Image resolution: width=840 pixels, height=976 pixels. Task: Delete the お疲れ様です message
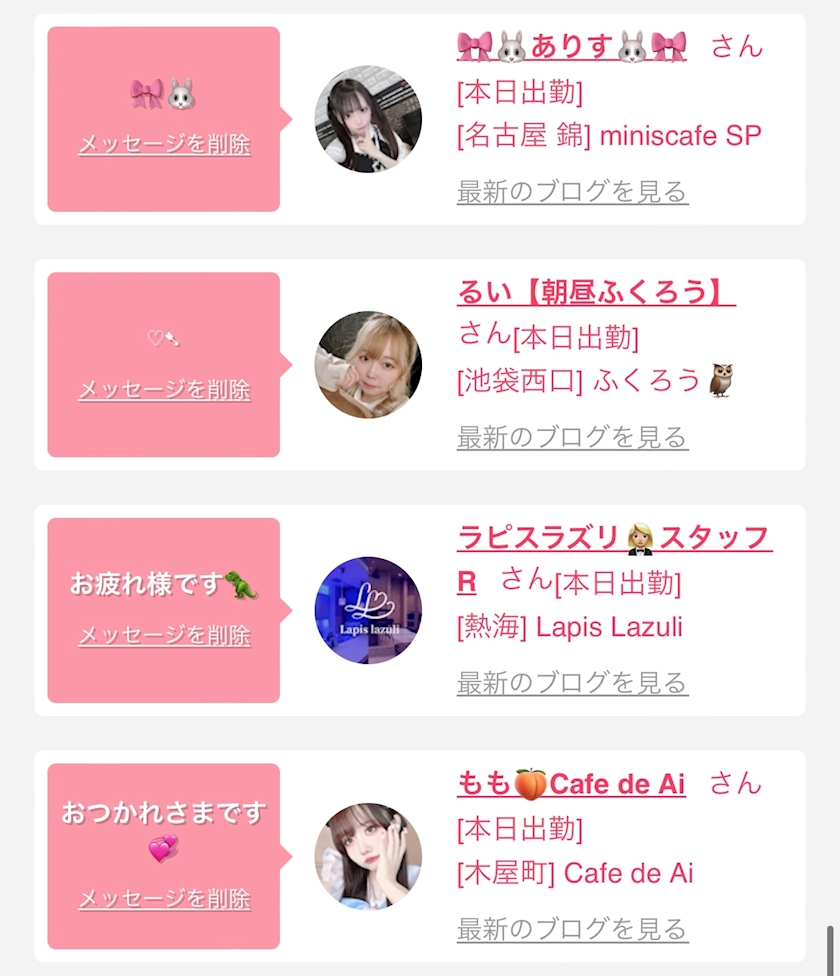tap(164, 636)
